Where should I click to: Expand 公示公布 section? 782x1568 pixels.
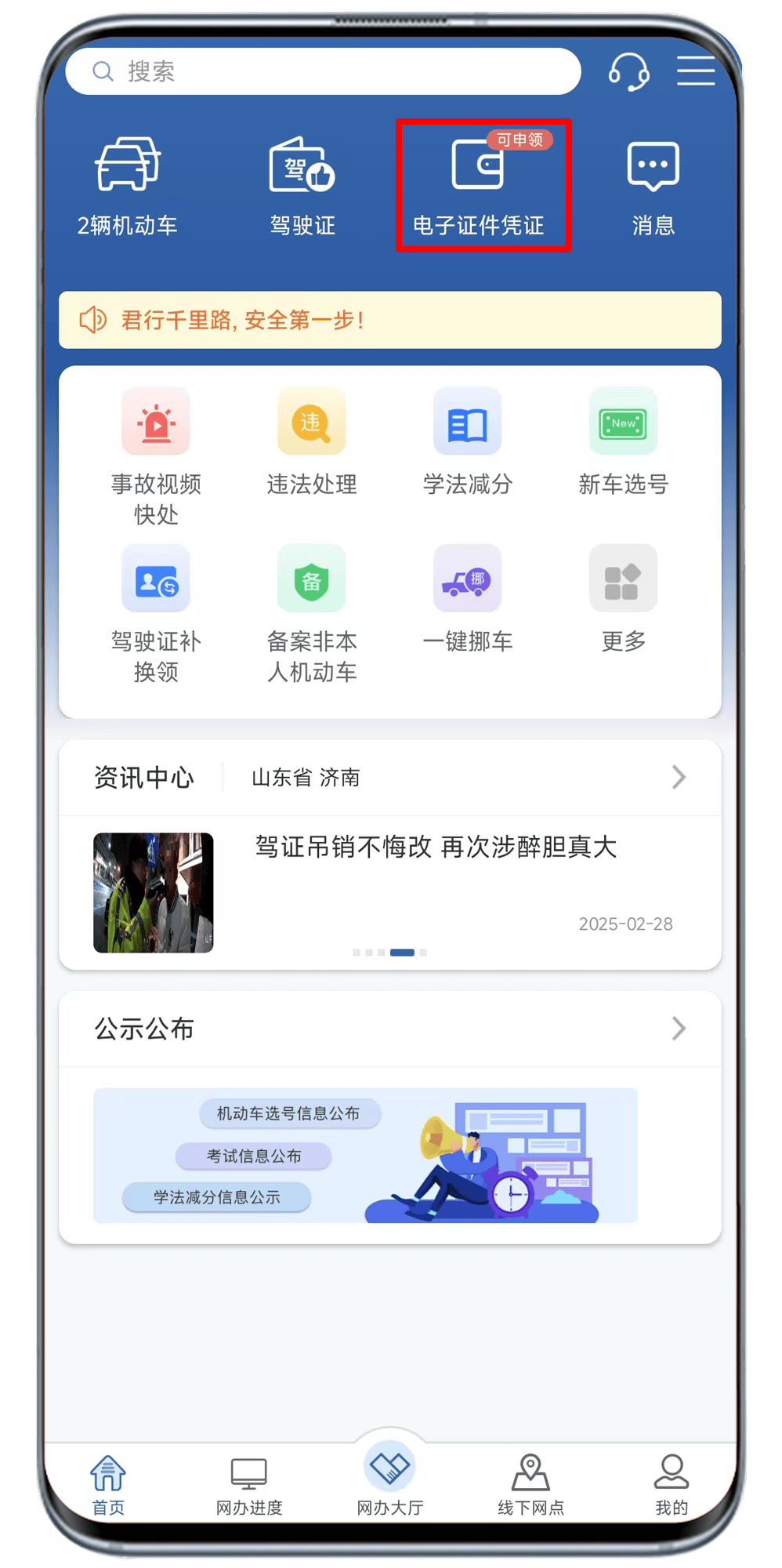(678, 1029)
